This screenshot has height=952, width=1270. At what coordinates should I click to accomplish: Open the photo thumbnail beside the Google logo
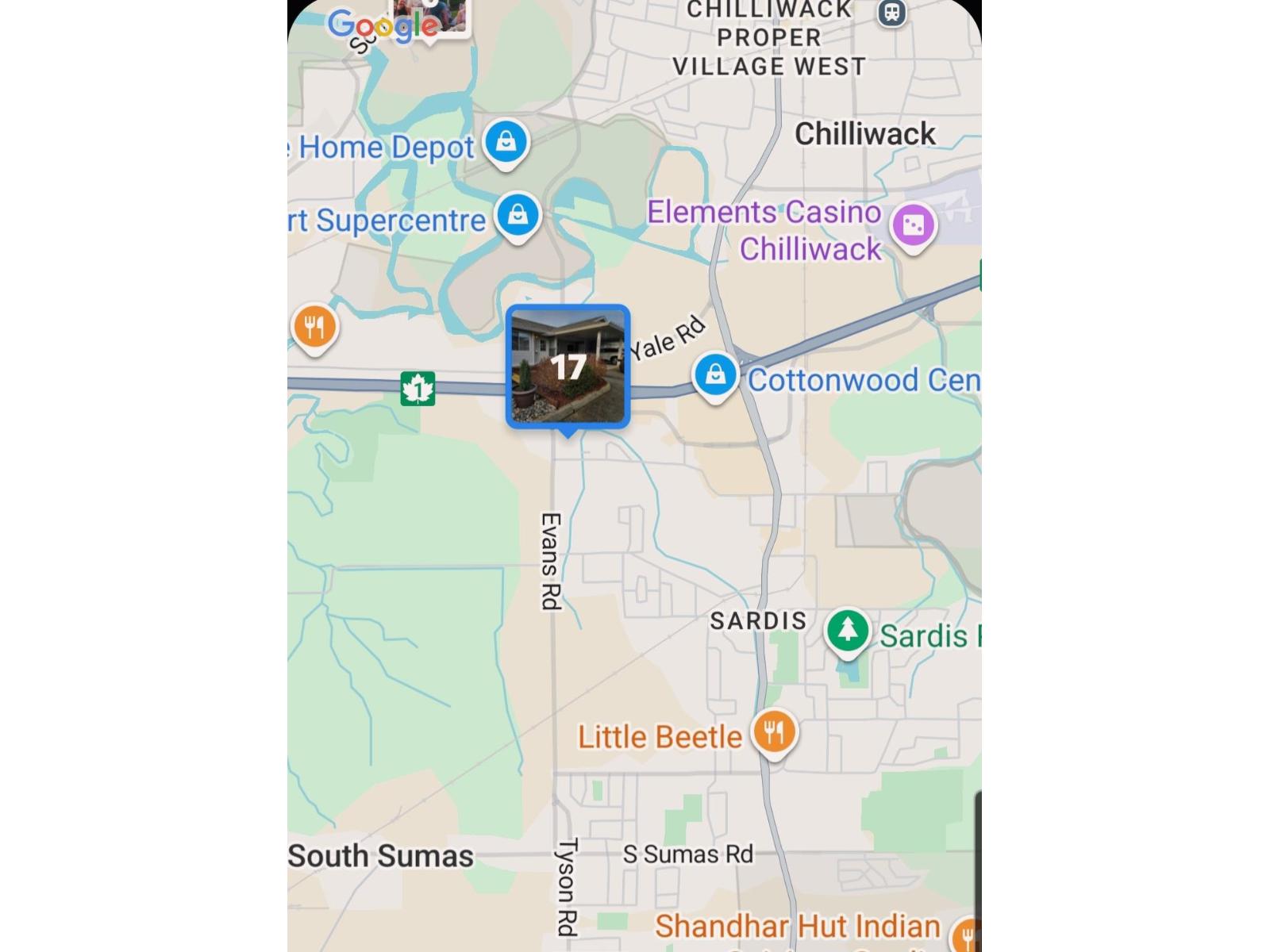click(x=433, y=14)
